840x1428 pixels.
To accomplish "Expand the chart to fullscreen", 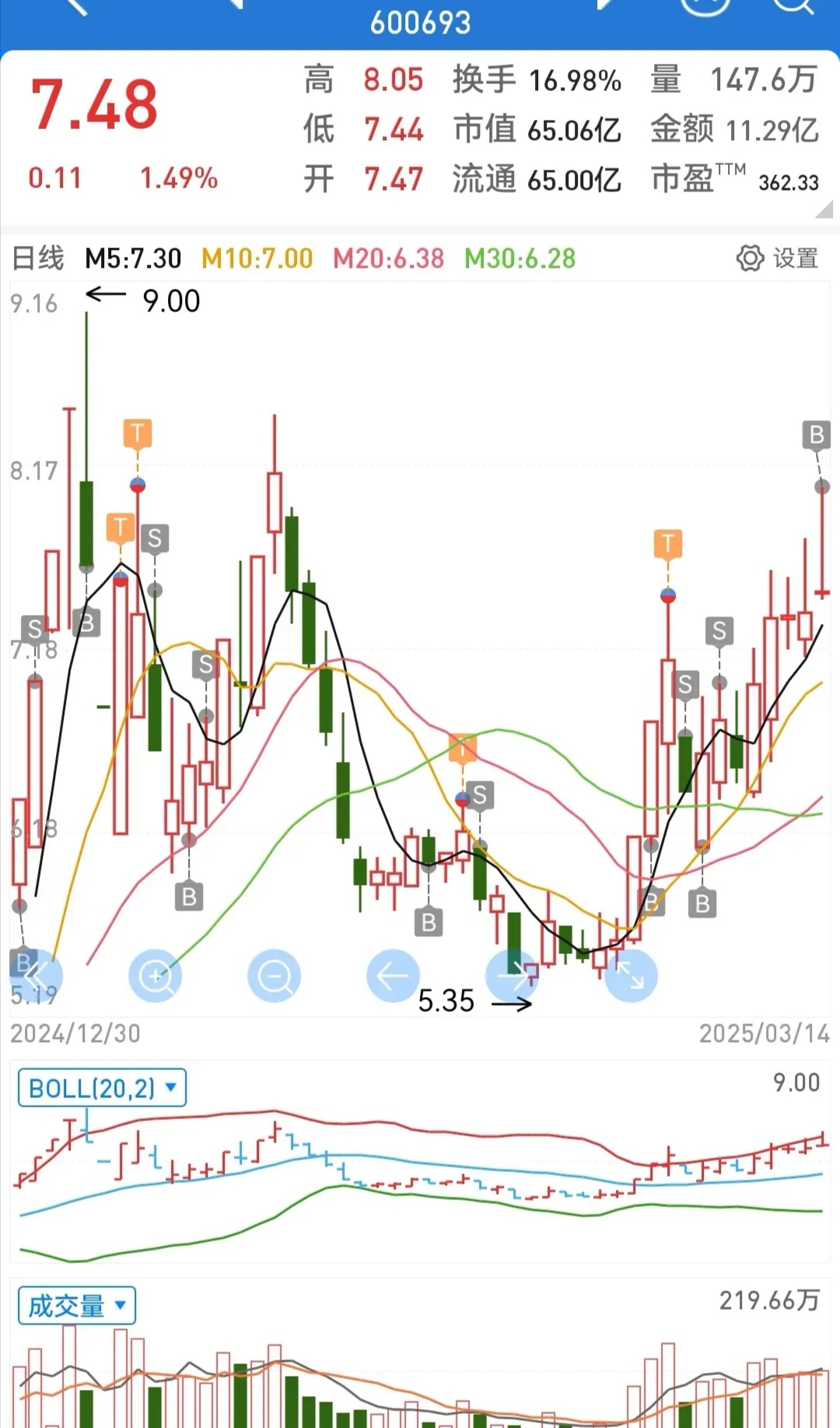I will click(x=631, y=976).
